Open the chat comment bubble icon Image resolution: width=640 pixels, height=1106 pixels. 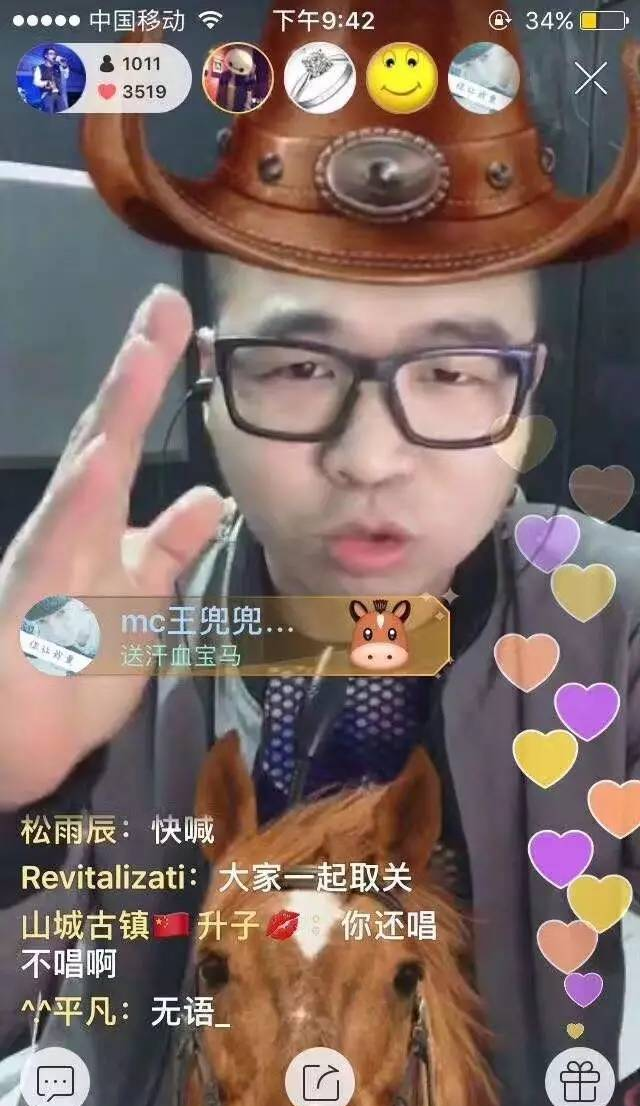(55, 1081)
